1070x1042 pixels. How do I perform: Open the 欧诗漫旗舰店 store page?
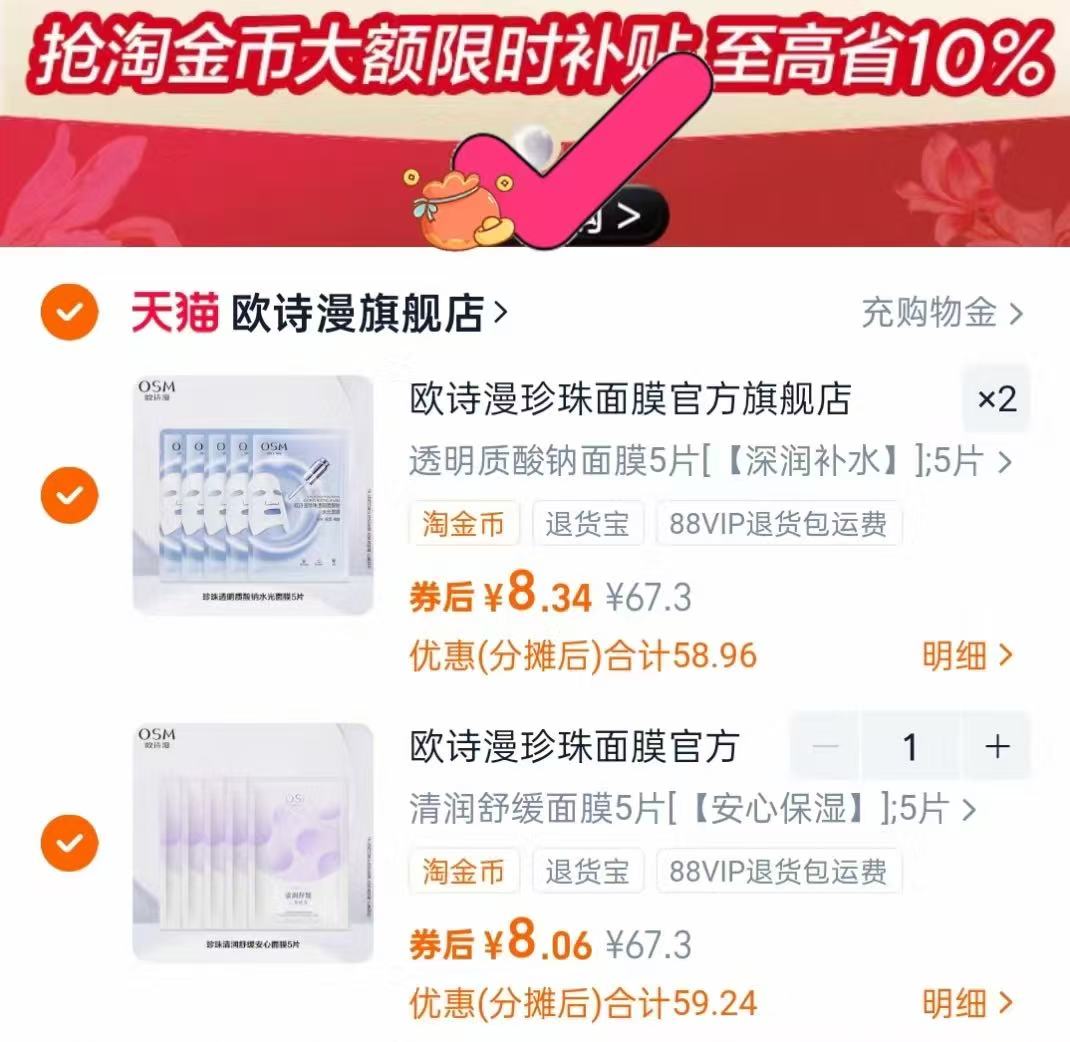(x=358, y=314)
